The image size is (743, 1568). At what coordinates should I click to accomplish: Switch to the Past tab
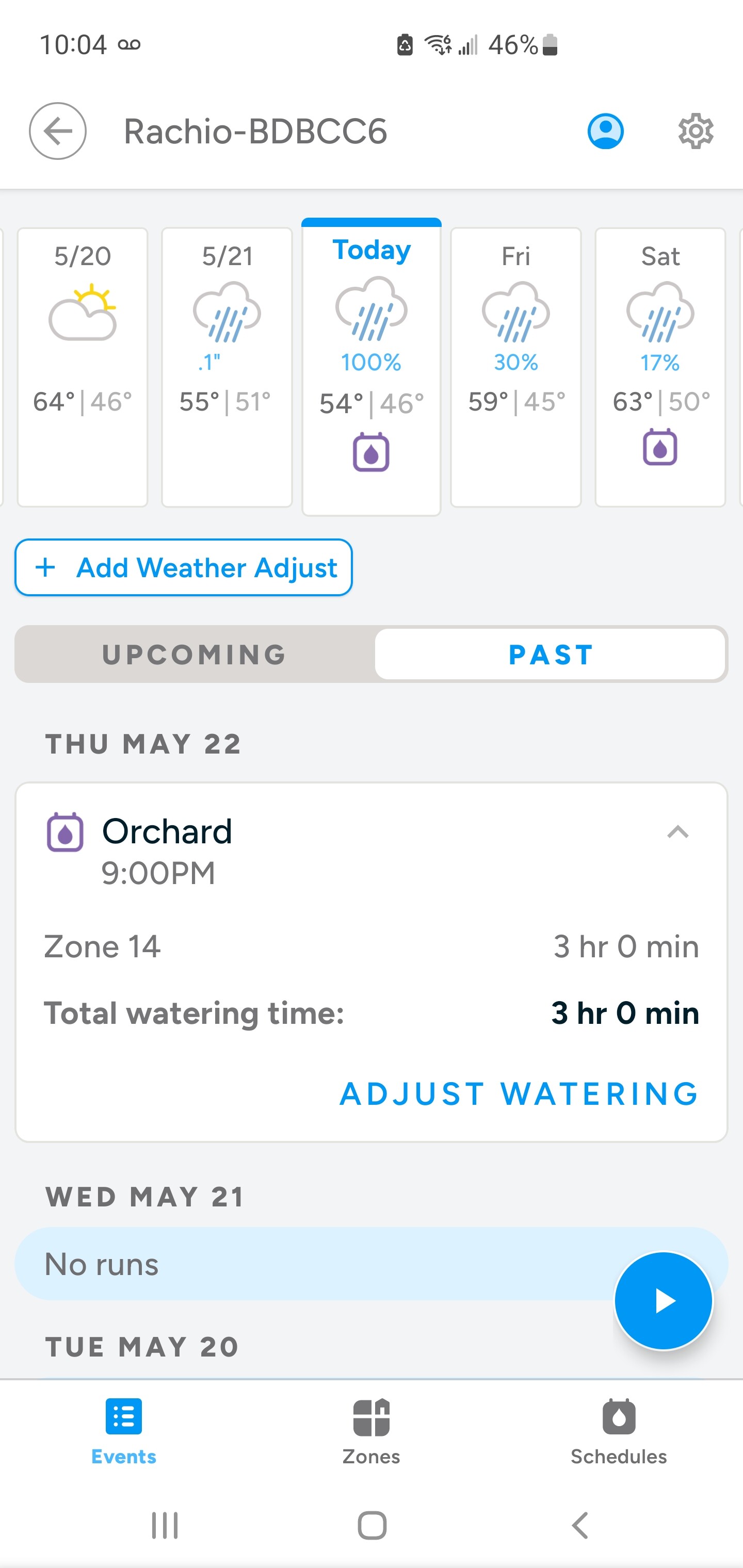pyautogui.click(x=551, y=655)
